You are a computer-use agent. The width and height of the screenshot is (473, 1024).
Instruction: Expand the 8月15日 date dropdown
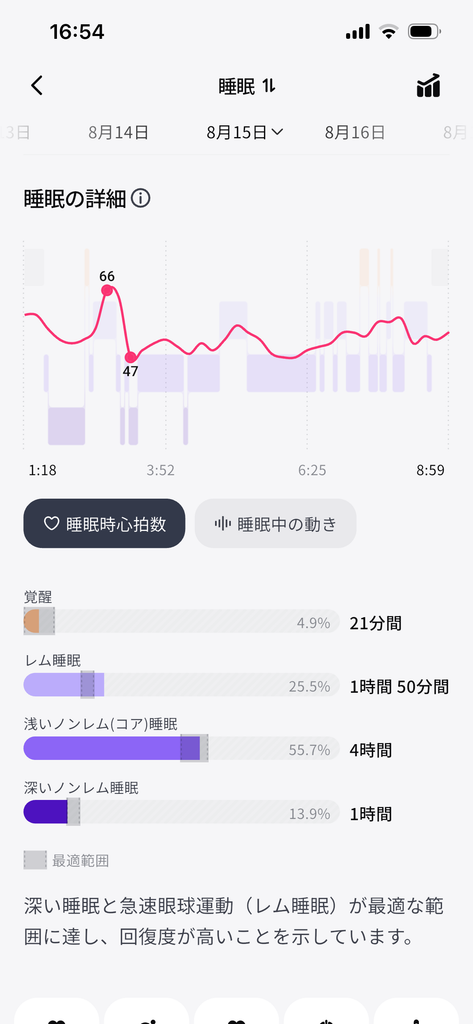(x=244, y=133)
